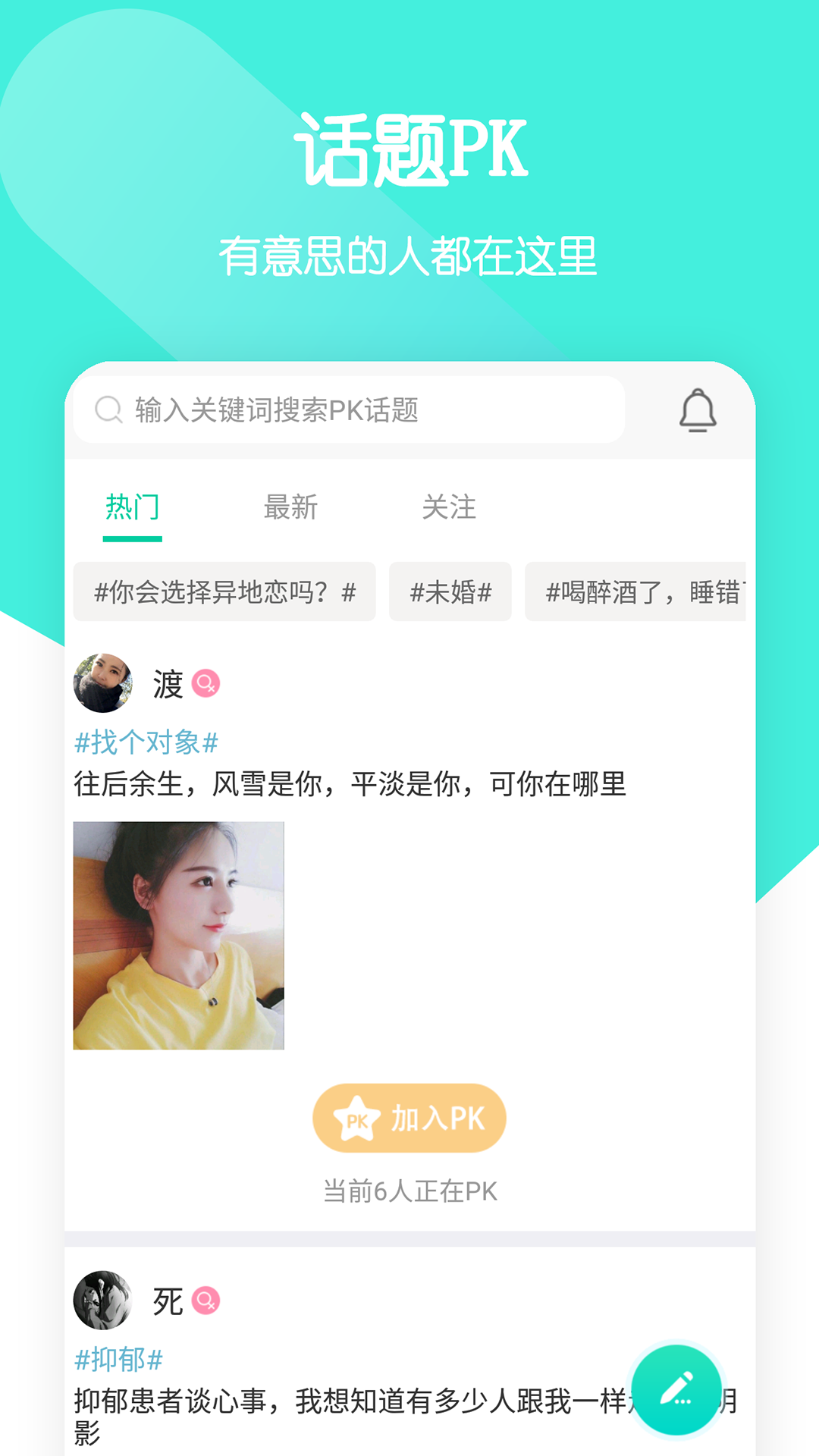Click the female gender badge next to 渡
The width and height of the screenshot is (819, 1456).
pos(206,683)
